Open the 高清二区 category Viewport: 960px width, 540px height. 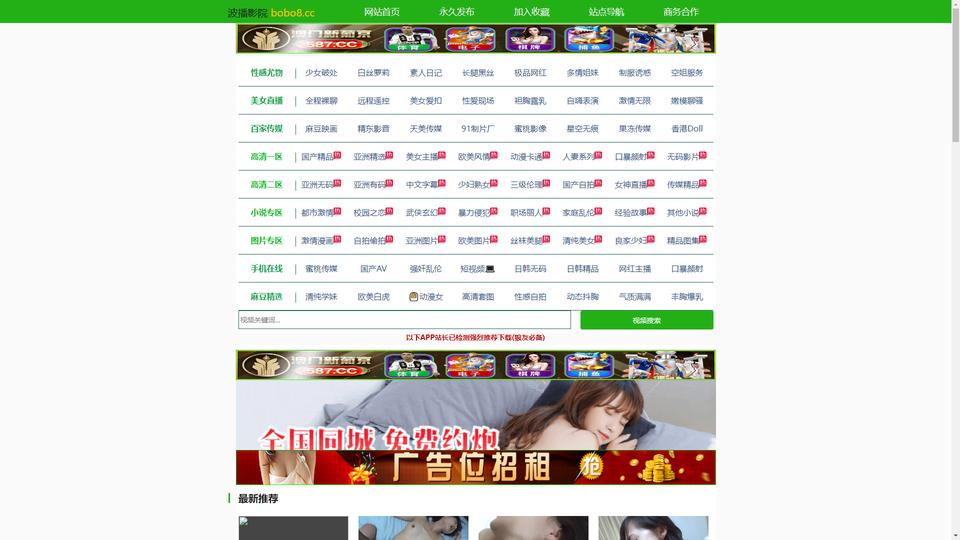266,185
